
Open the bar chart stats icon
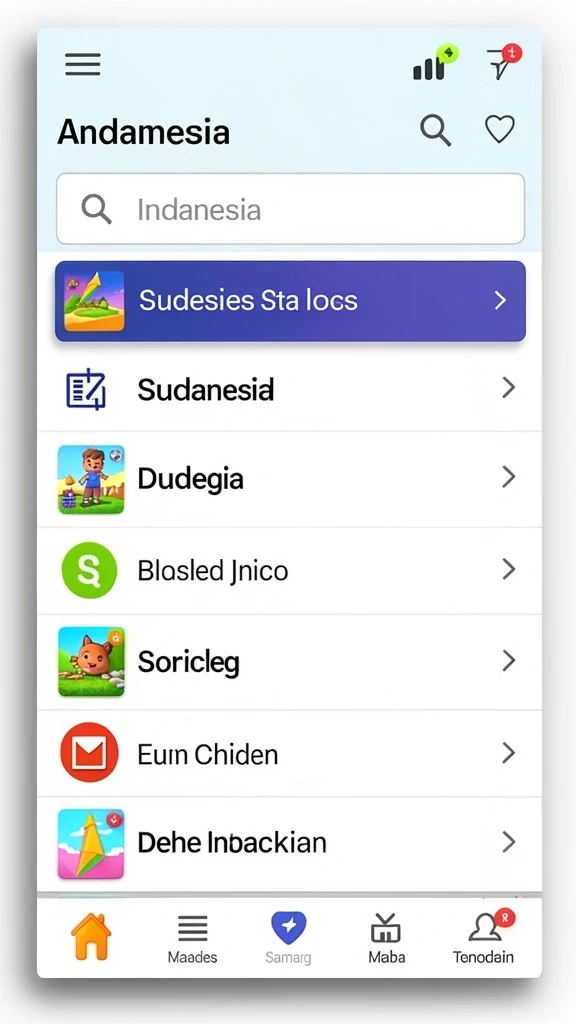click(434, 63)
